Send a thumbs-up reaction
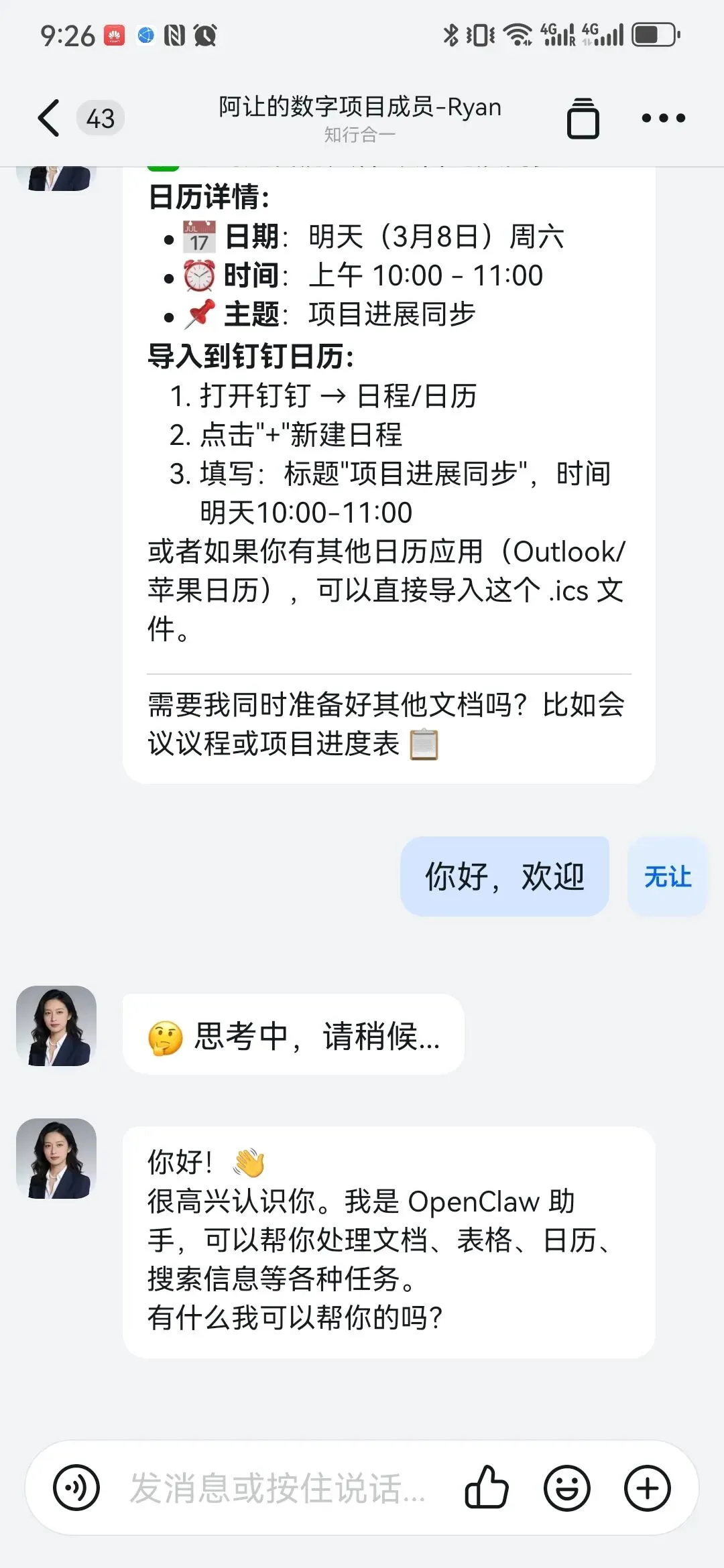This screenshot has width=724, height=1568. click(x=487, y=1488)
